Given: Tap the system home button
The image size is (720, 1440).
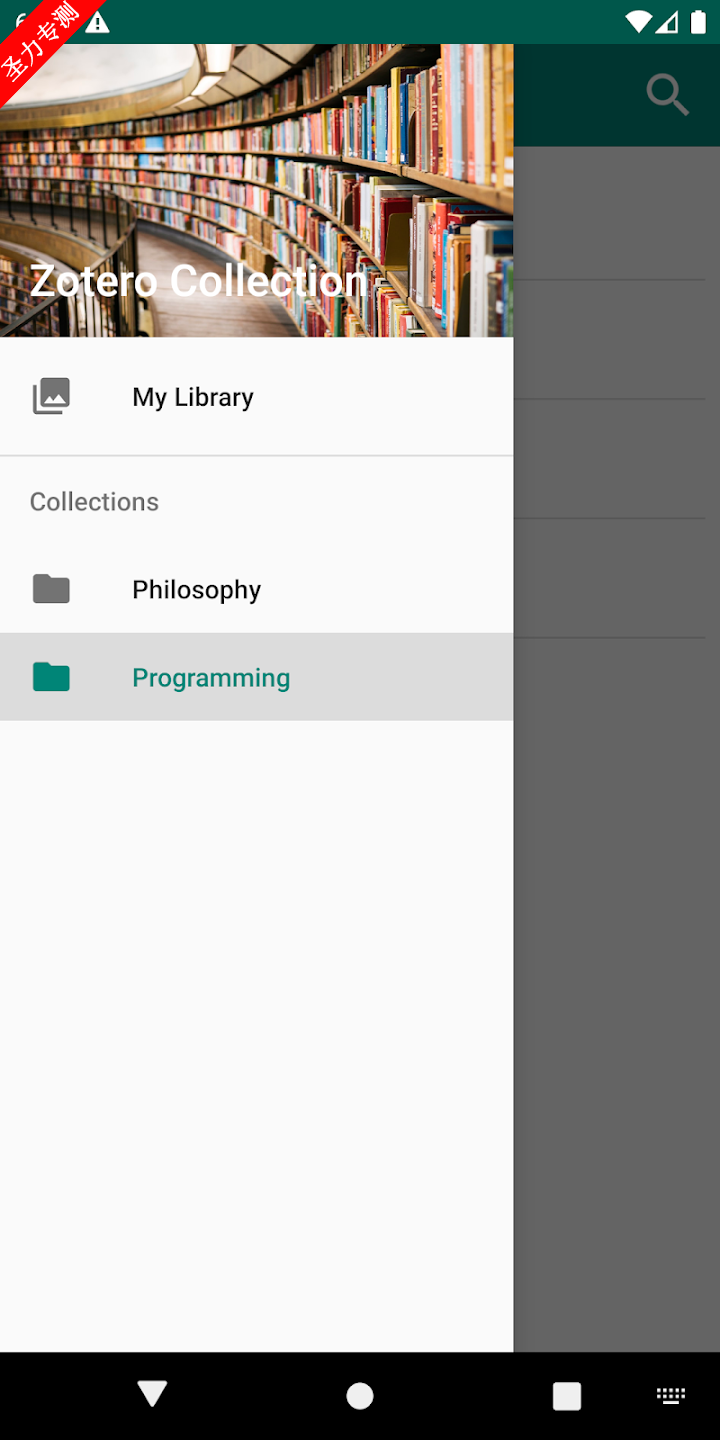Looking at the screenshot, I should click(x=360, y=1396).
